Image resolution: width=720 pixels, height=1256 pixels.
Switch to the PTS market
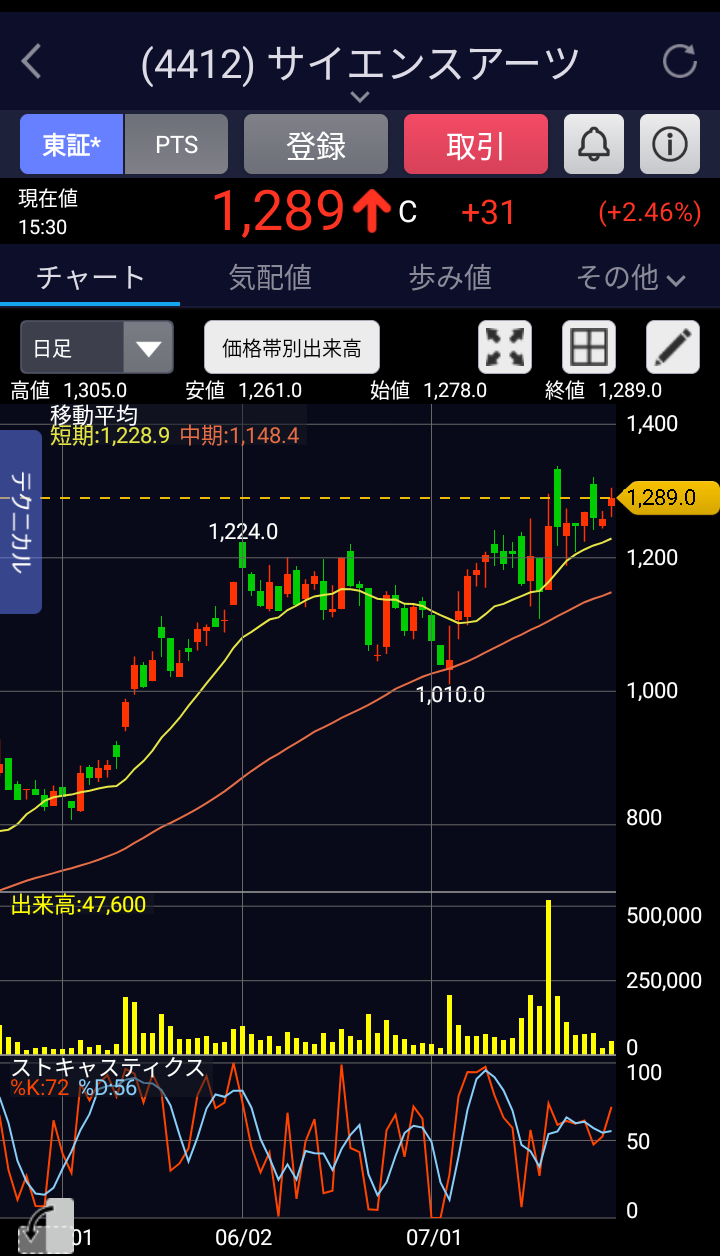tap(177, 145)
